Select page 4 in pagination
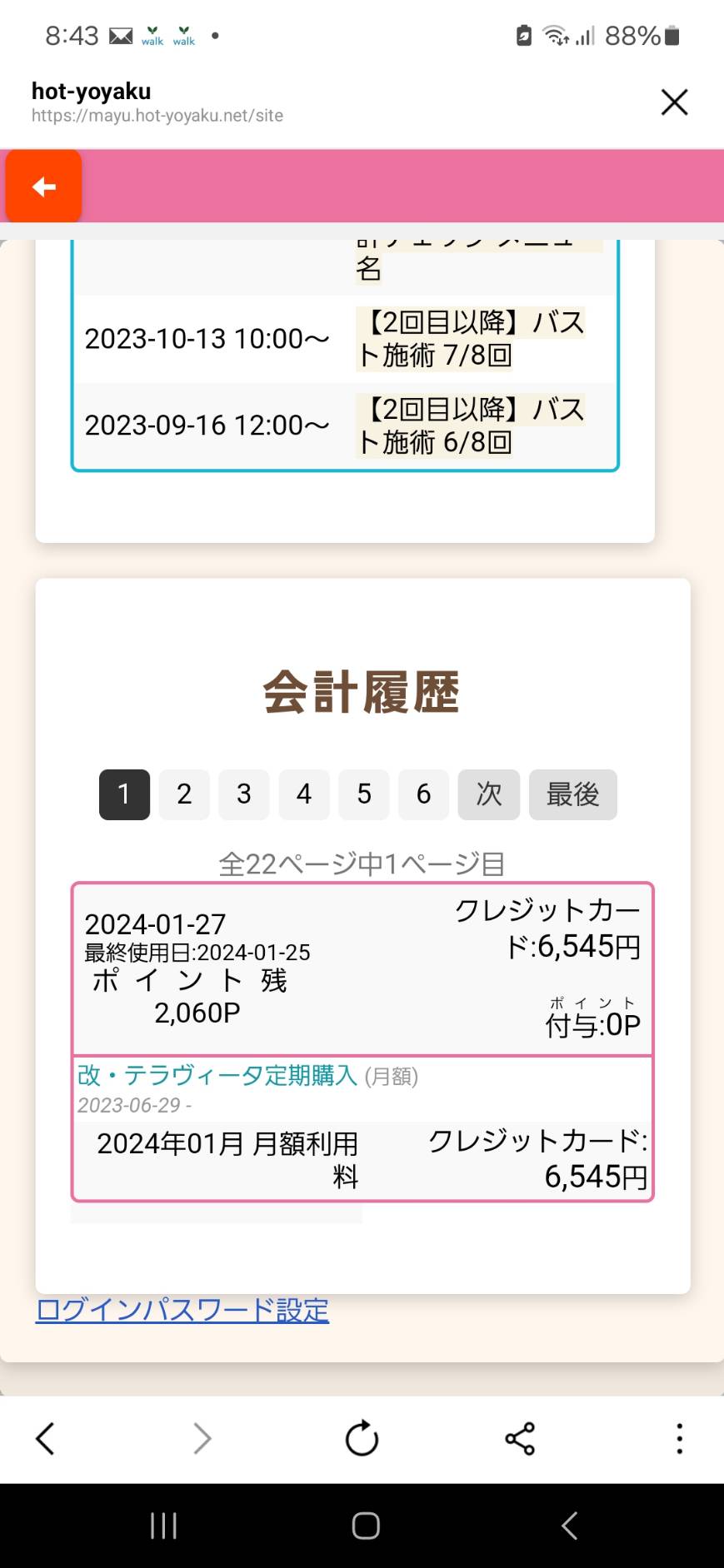Viewport: 724px width, 1568px height. click(304, 794)
